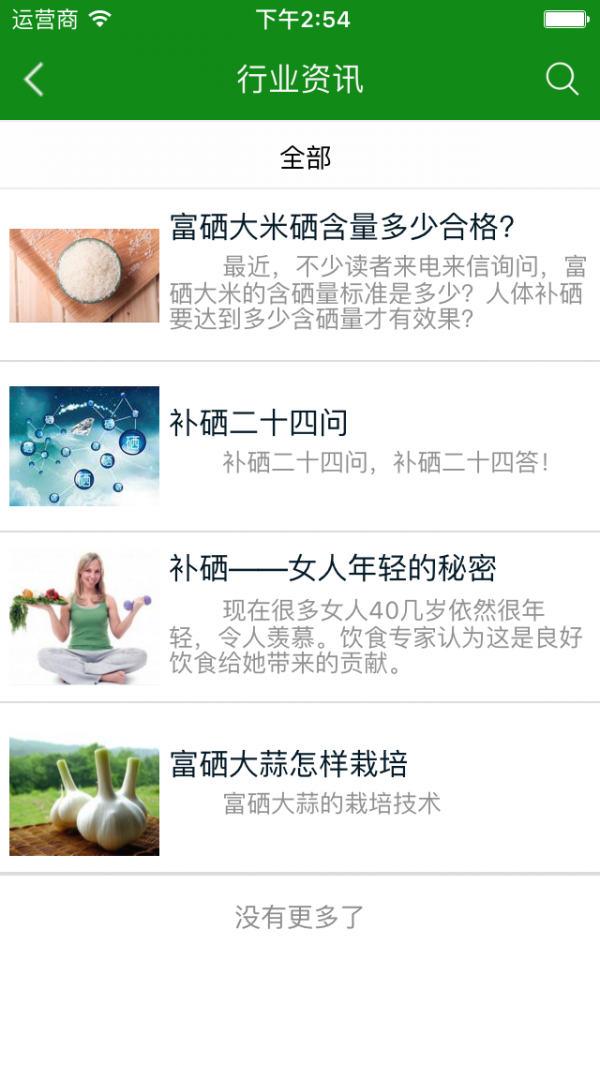Read the 补硒二十四问 article
Screen dimensions: 600x1065
[x=259, y=423]
